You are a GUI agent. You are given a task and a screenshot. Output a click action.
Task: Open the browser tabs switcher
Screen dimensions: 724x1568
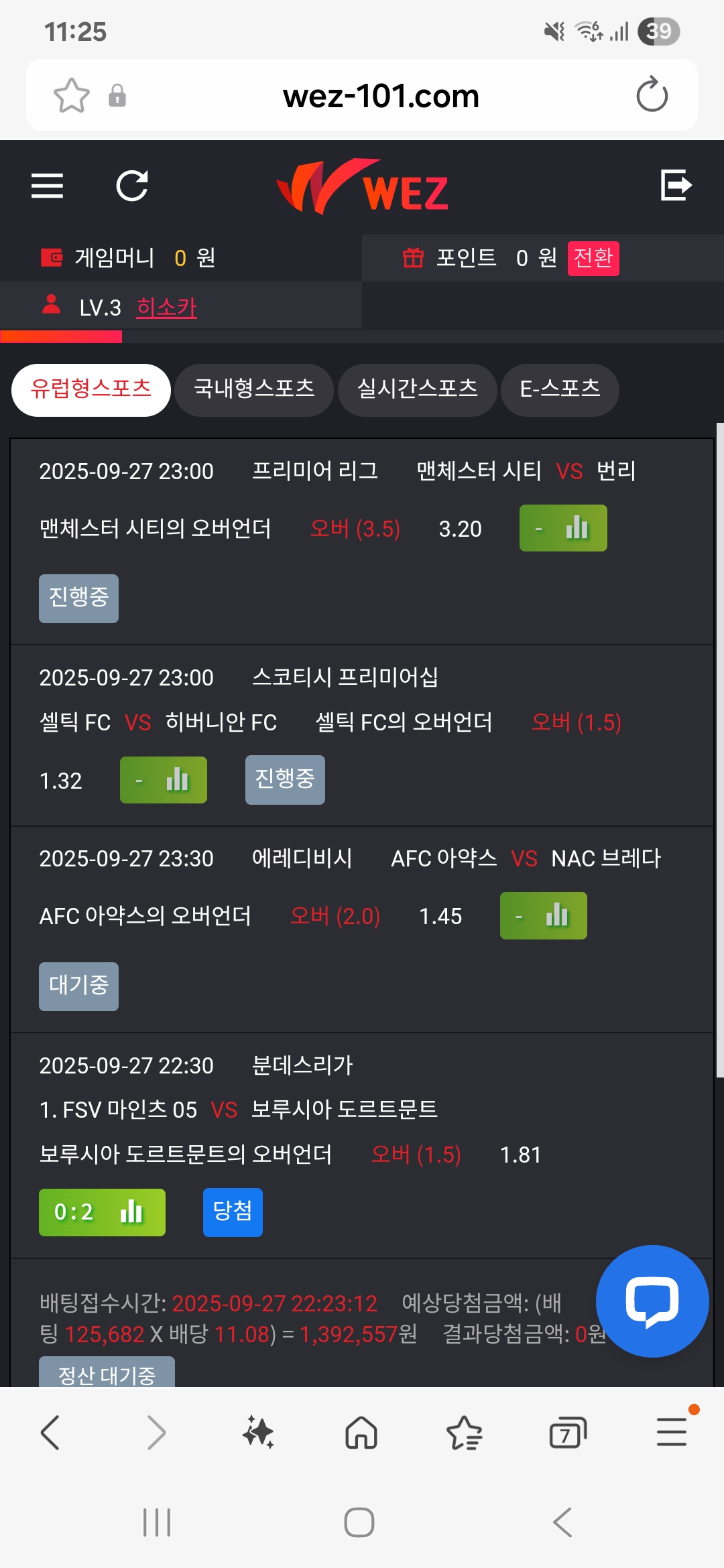[568, 1433]
